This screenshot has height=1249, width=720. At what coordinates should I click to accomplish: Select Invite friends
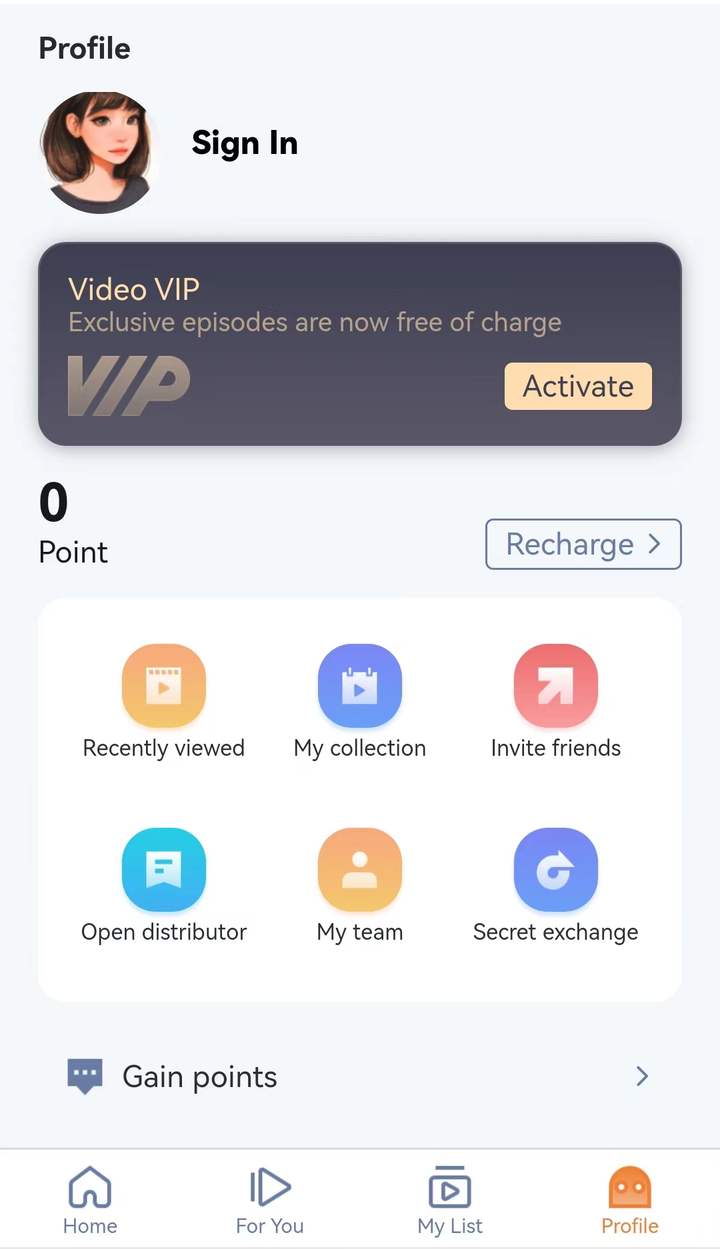(x=556, y=702)
